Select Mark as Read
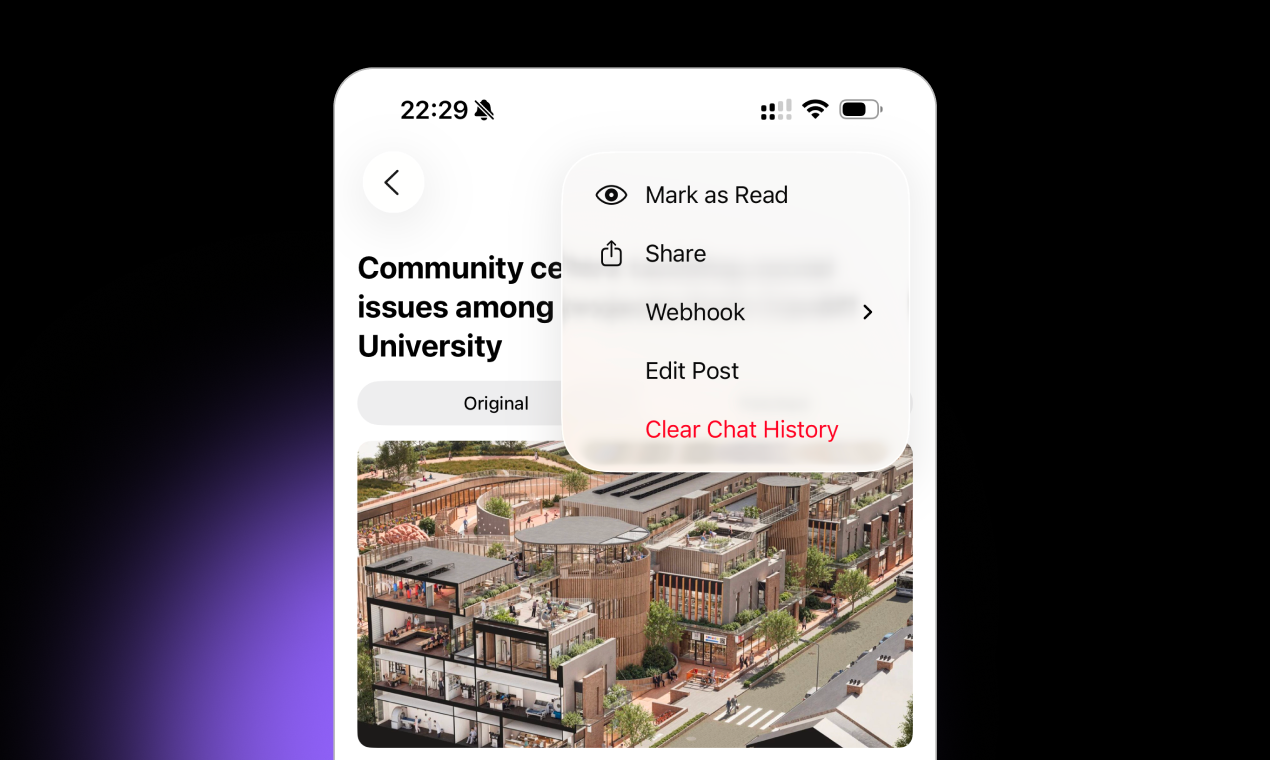The image size is (1270, 760). point(735,195)
